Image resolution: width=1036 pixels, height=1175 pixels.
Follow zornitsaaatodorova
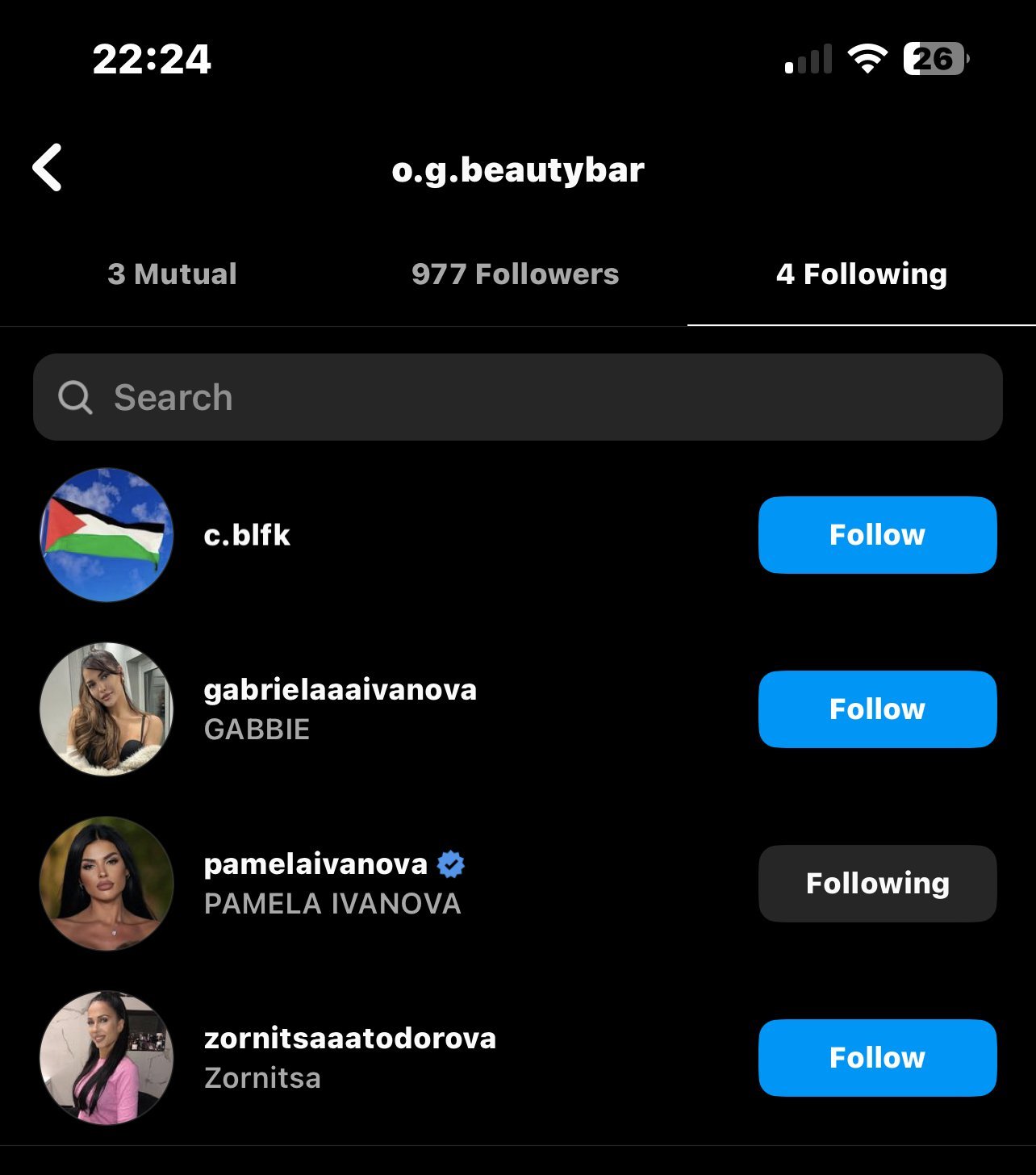[877, 1058]
